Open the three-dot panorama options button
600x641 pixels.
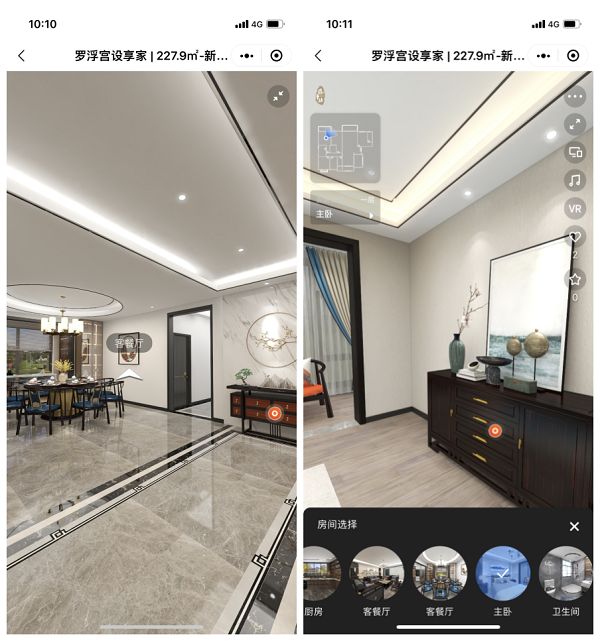click(x=575, y=97)
